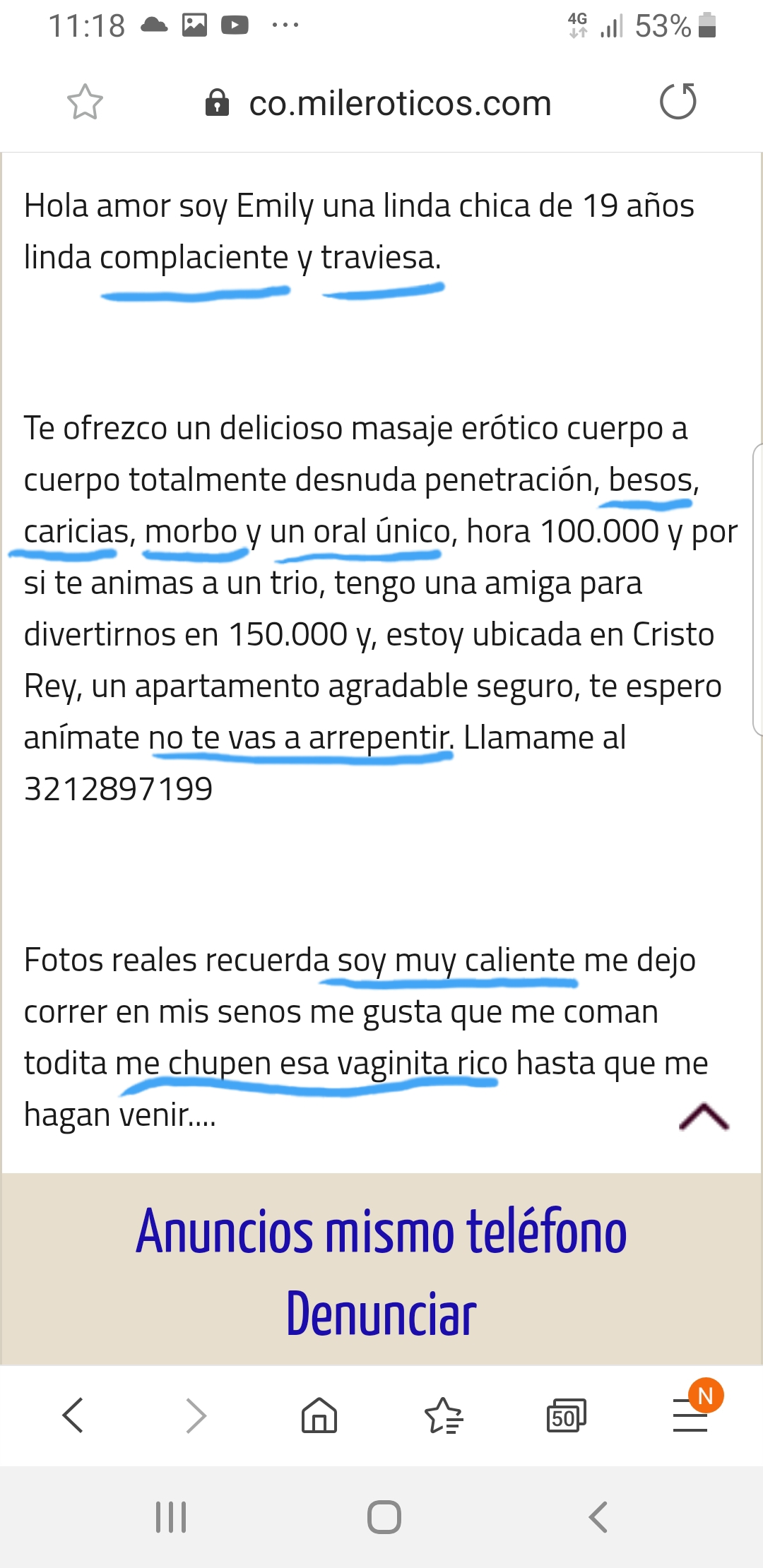Show recent apps from the navigation bar

coord(171,1516)
